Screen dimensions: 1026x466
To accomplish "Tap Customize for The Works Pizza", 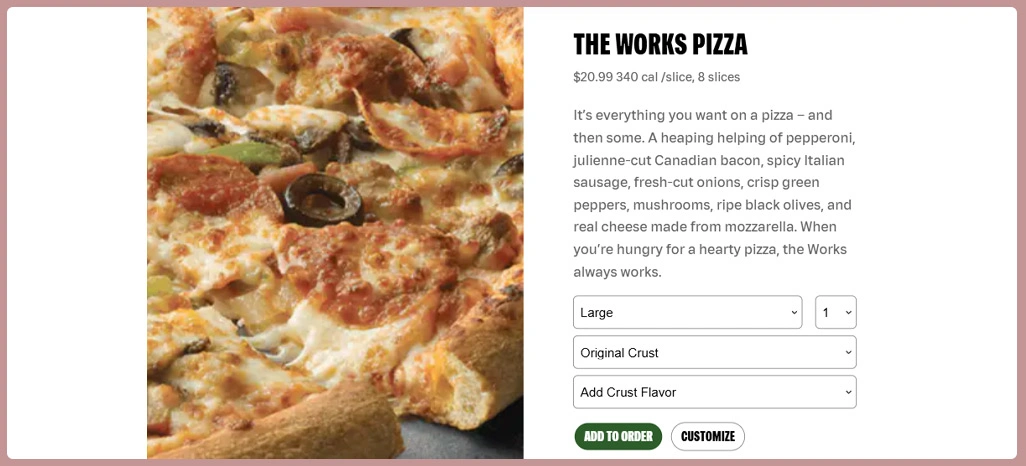I will pyautogui.click(x=707, y=436).
